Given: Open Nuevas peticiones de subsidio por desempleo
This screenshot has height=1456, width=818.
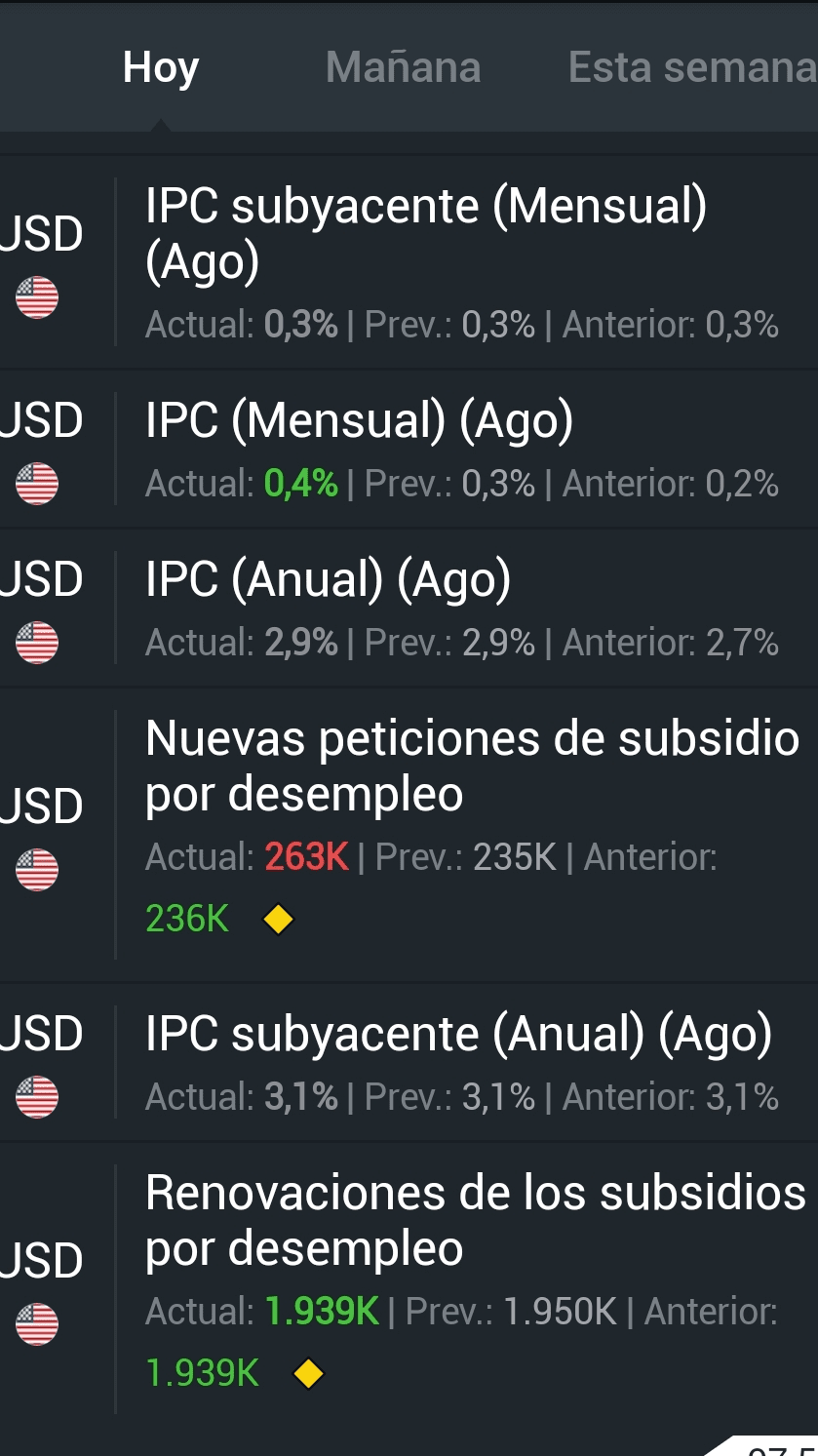Looking at the screenshot, I should click(x=409, y=835).
